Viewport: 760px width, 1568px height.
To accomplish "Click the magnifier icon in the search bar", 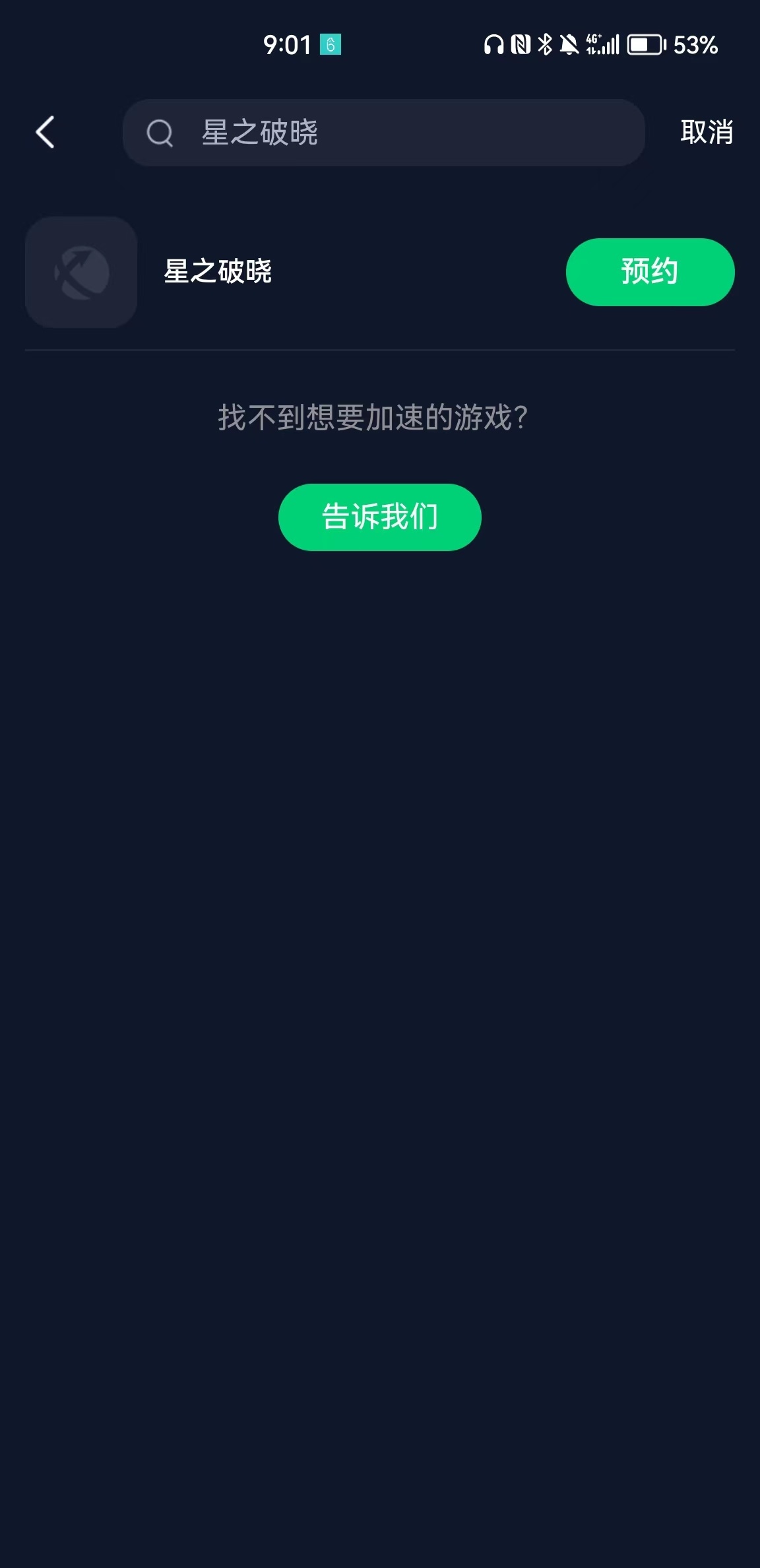I will coord(160,133).
